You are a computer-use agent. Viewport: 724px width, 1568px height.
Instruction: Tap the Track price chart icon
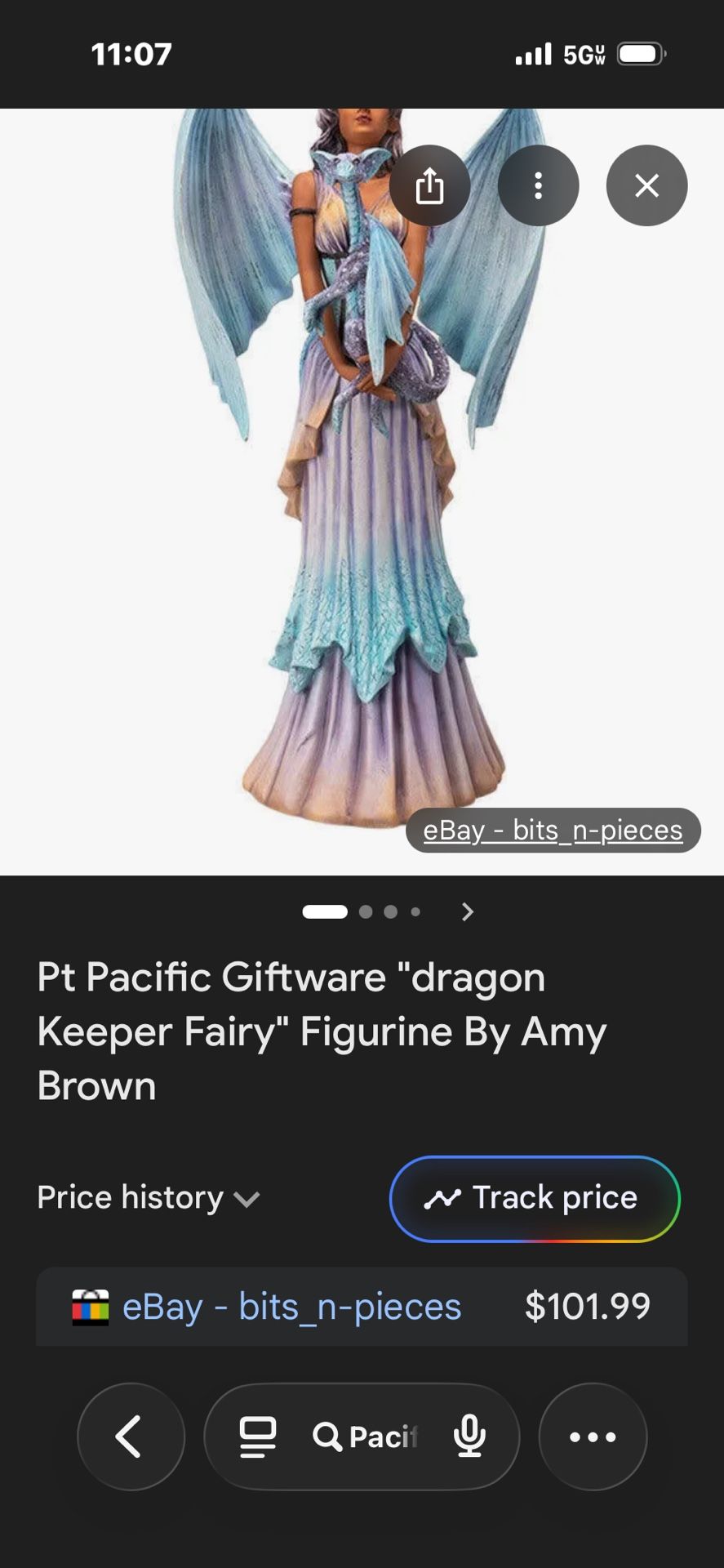pos(445,1198)
